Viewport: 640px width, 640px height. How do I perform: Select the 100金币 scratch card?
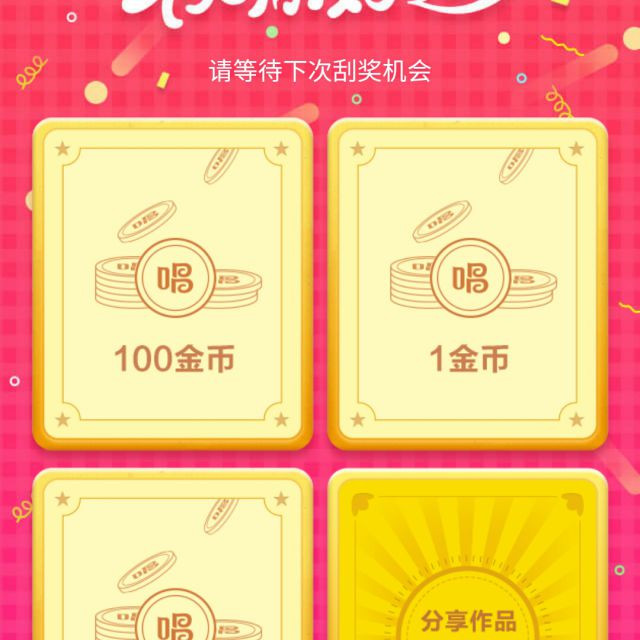(x=174, y=285)
